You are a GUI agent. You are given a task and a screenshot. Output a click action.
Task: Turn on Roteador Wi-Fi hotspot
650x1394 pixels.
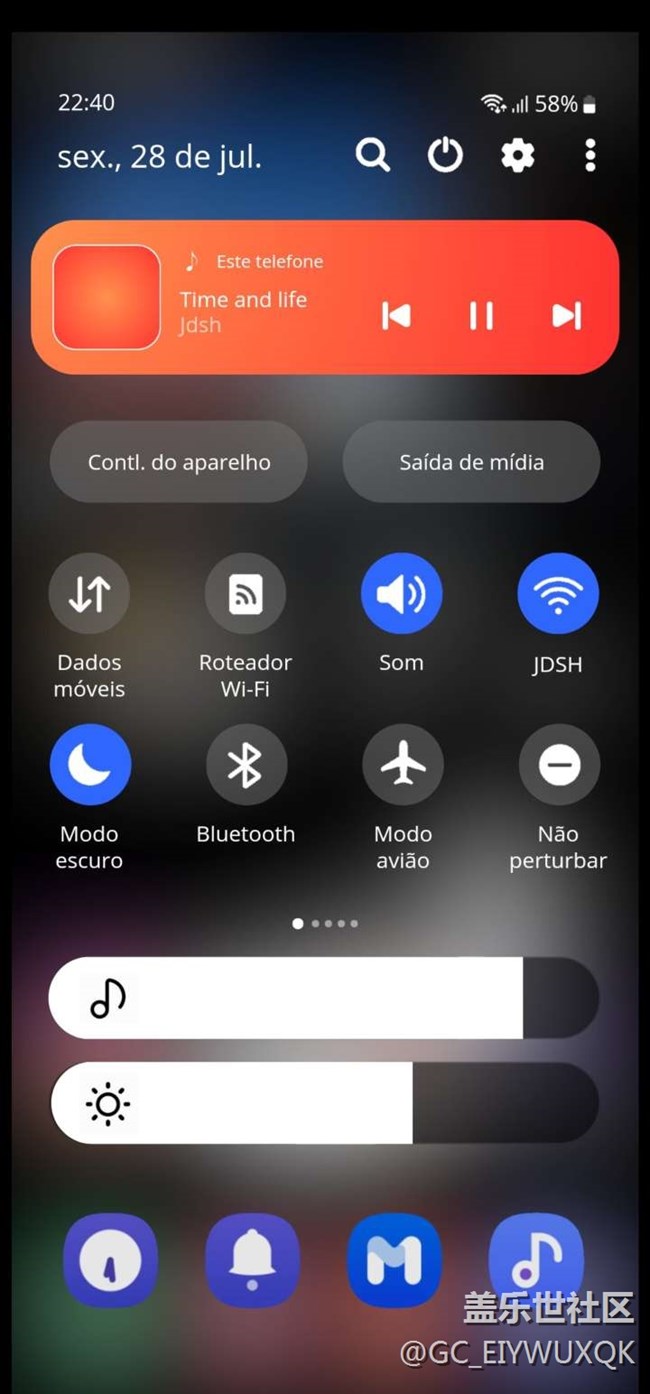[245, 594]
